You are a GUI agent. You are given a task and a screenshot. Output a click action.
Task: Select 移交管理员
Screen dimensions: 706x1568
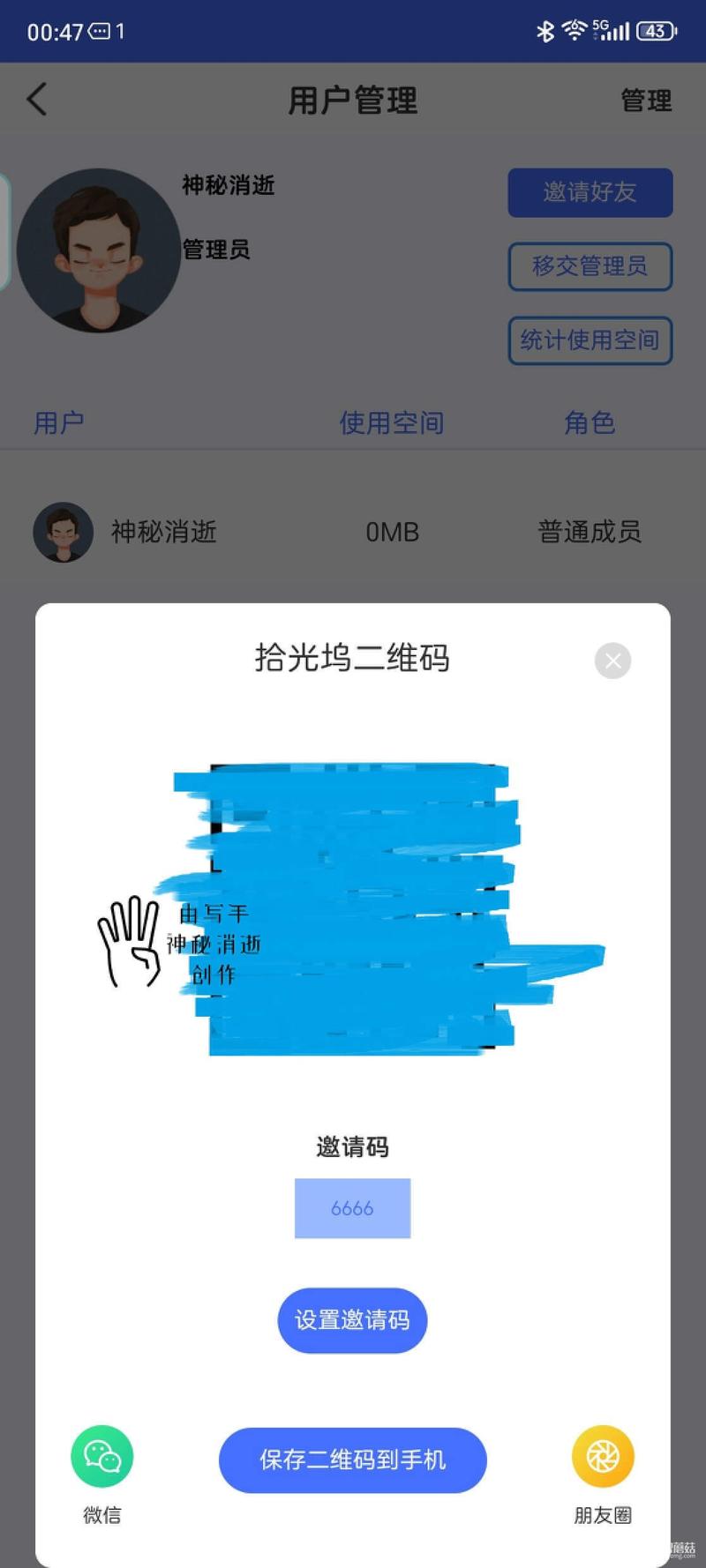pos(590,266)
